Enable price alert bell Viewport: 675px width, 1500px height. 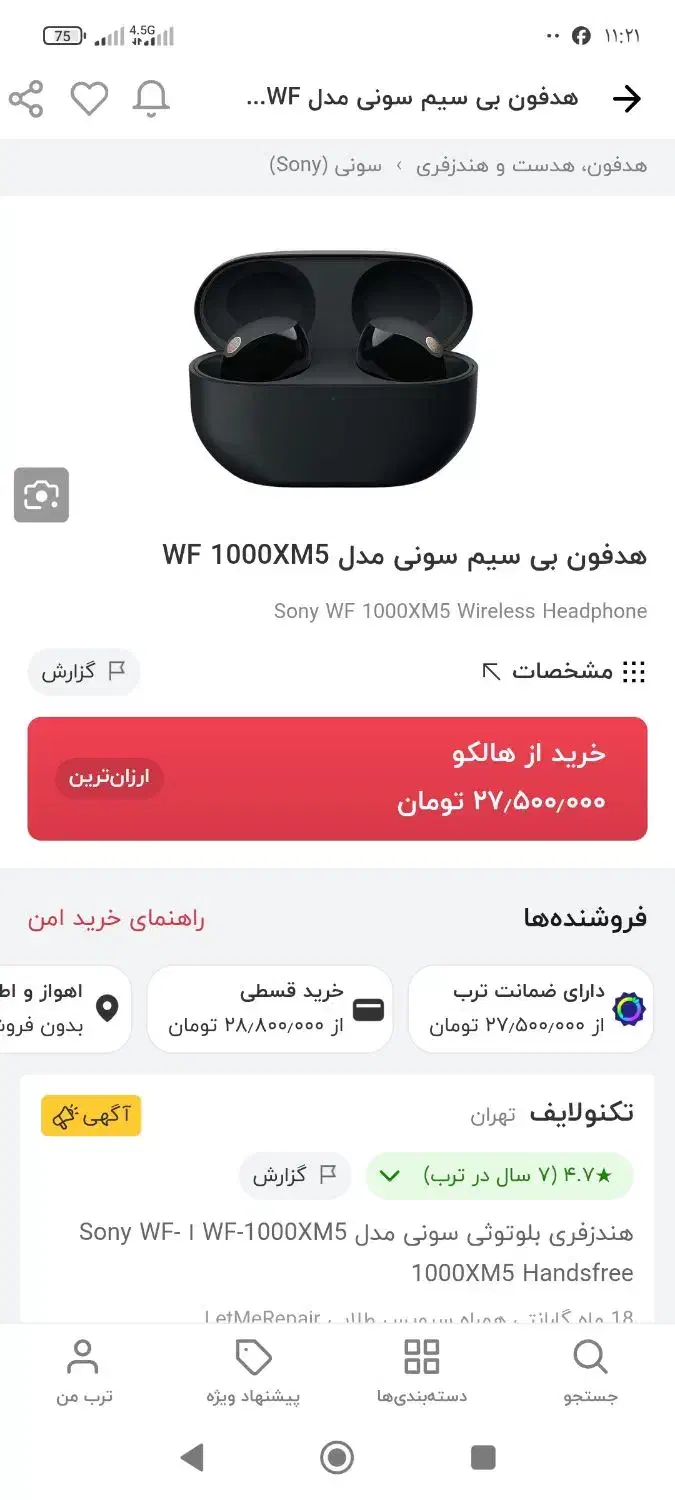(x=152, y=98)
